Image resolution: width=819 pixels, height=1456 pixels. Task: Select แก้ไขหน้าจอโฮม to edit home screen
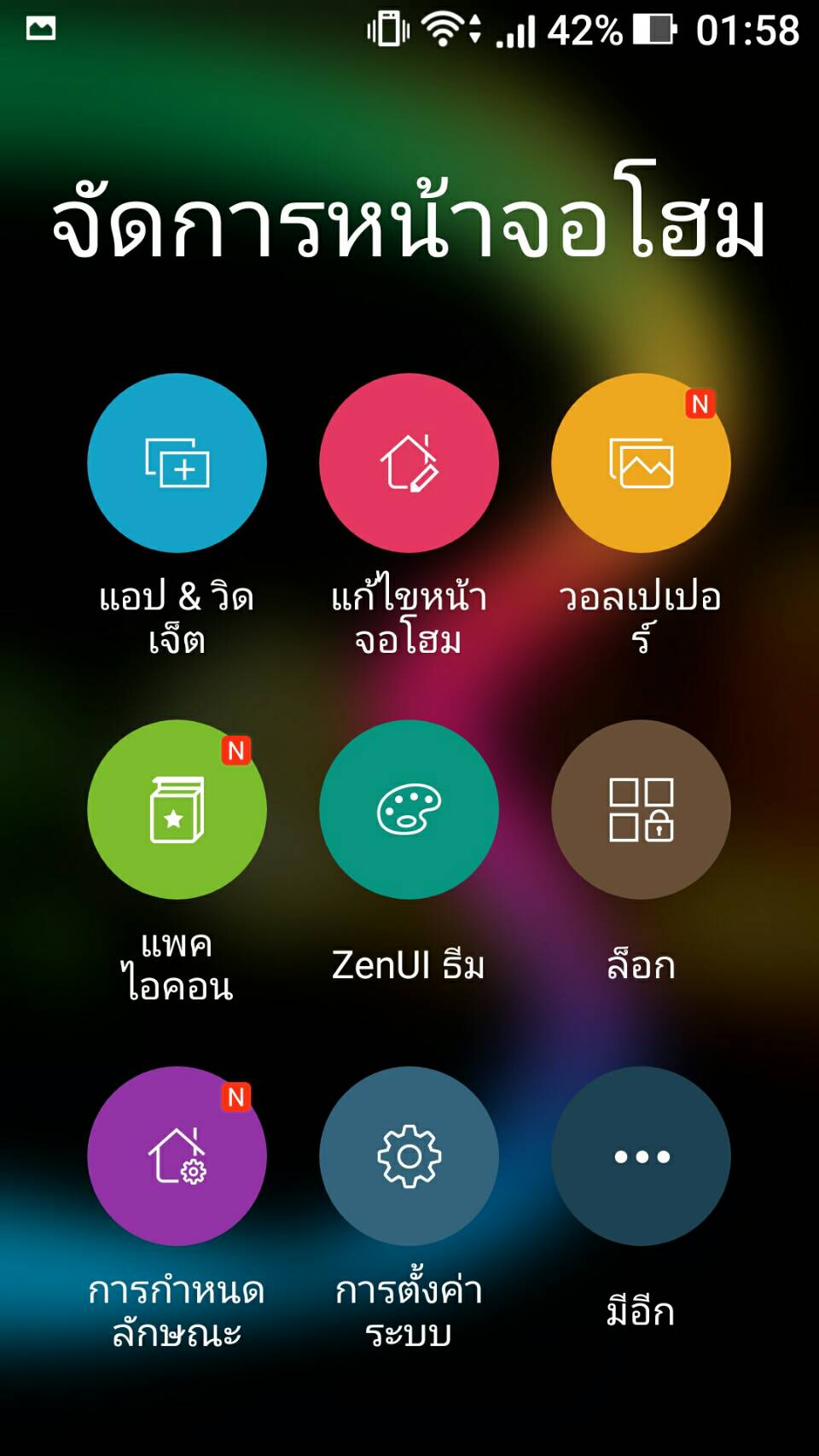[409, 463]
